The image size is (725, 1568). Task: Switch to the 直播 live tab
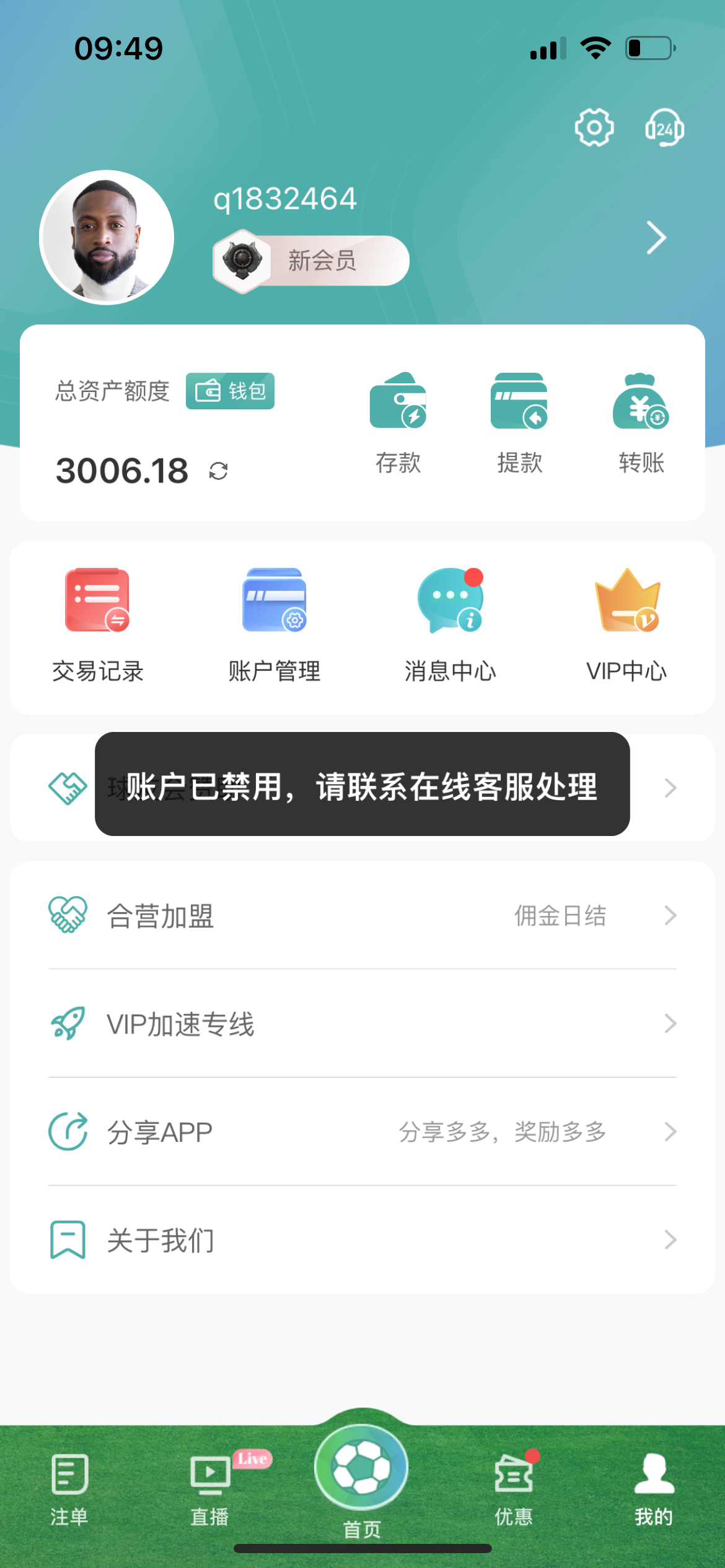(x=209, y=1489)
